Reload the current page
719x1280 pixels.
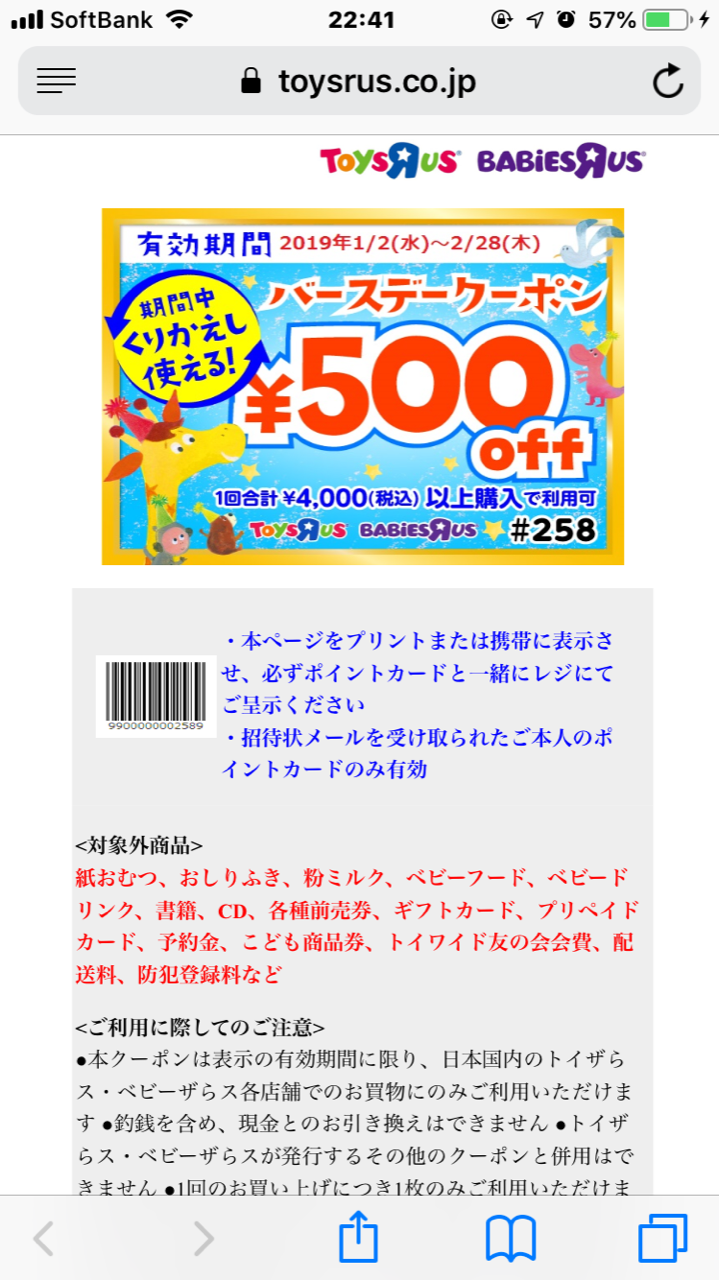coord(667,81)
